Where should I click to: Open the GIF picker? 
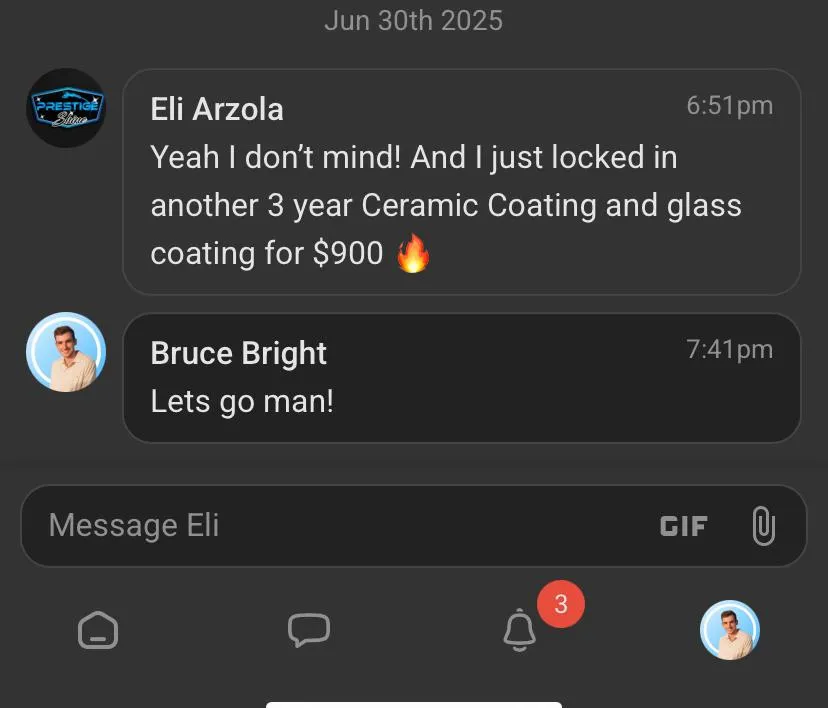[684, 526]
